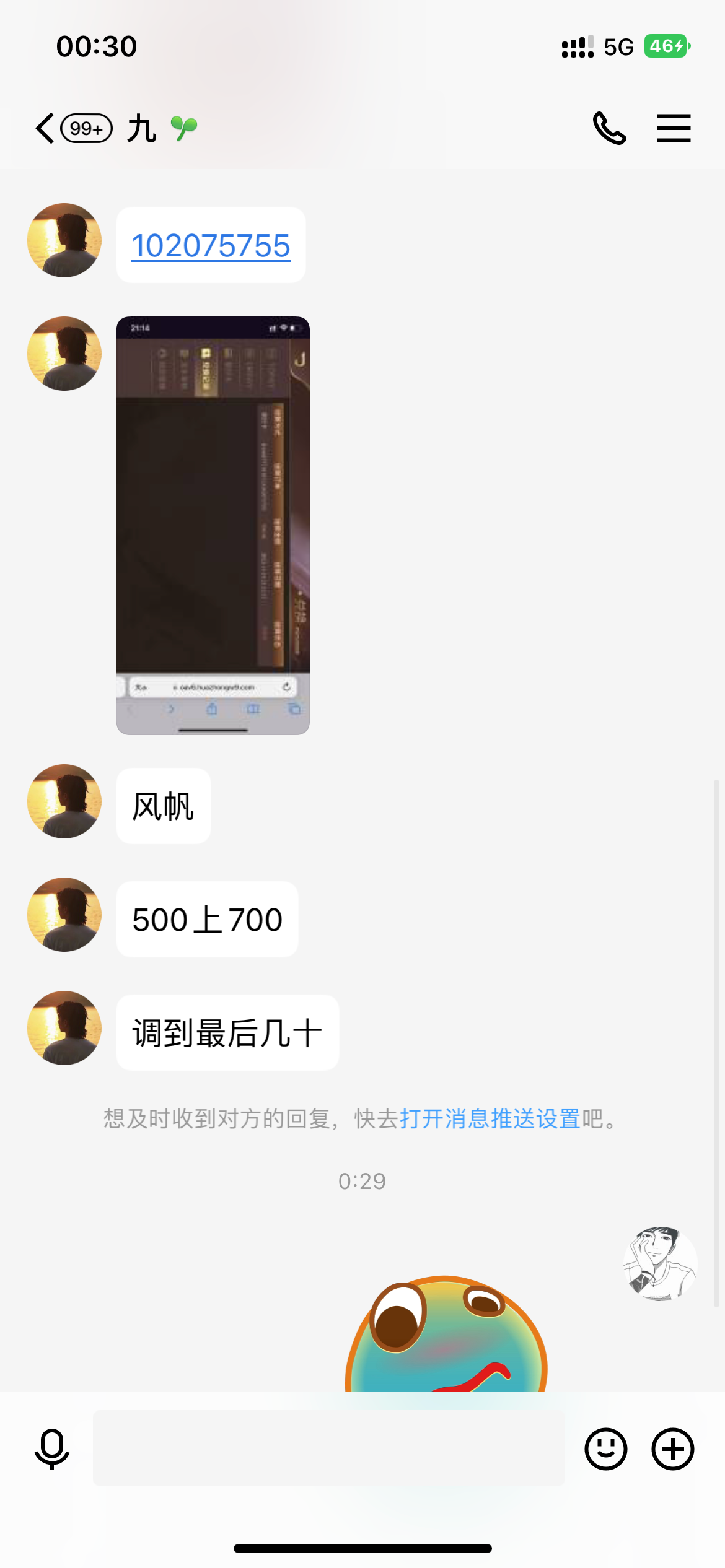Open the 打开消息推送设置 link
Viewport: 725px width, 1568px height.
(x=490, y=1119)
